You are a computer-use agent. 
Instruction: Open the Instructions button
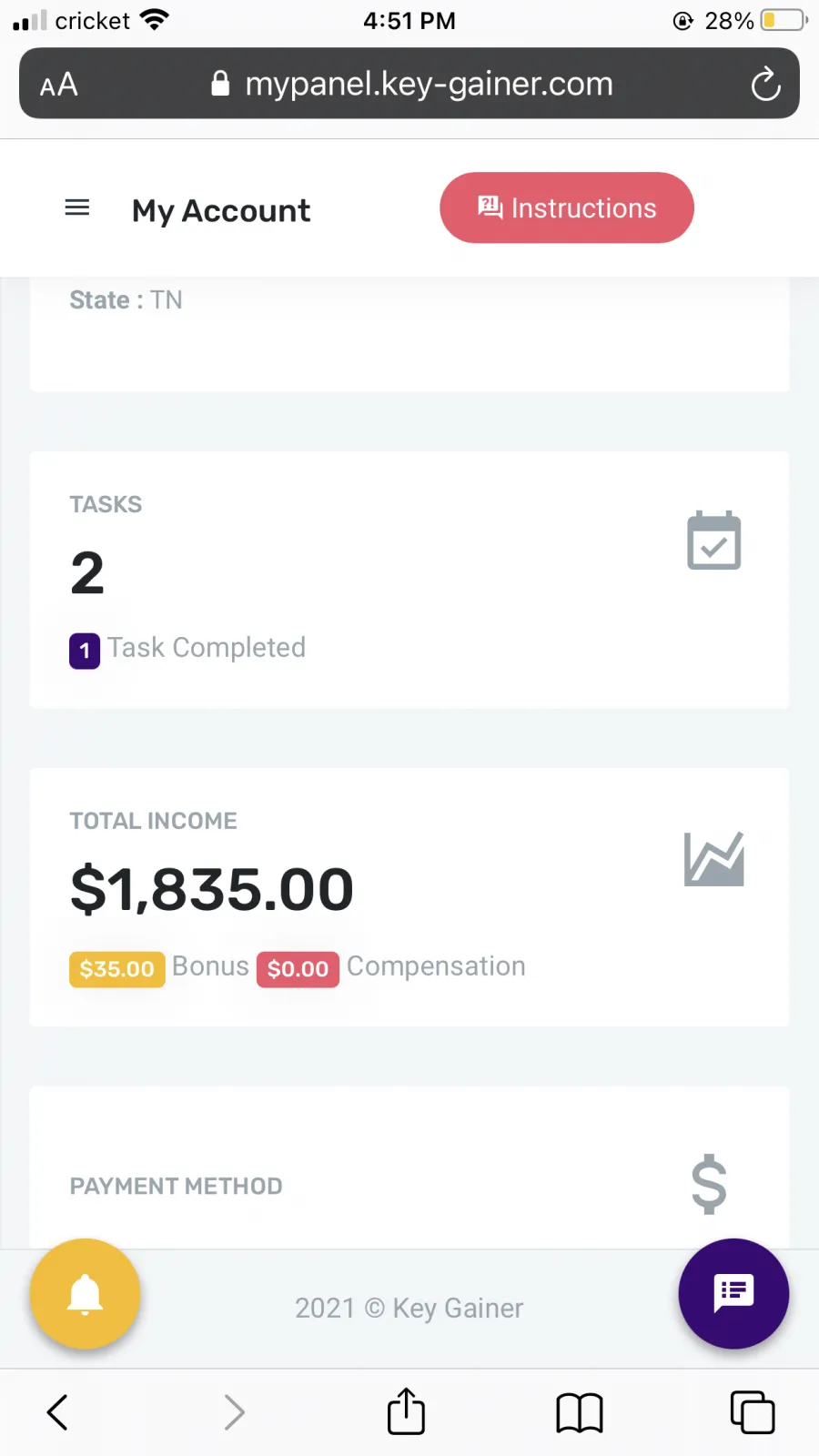pos(567,207)
